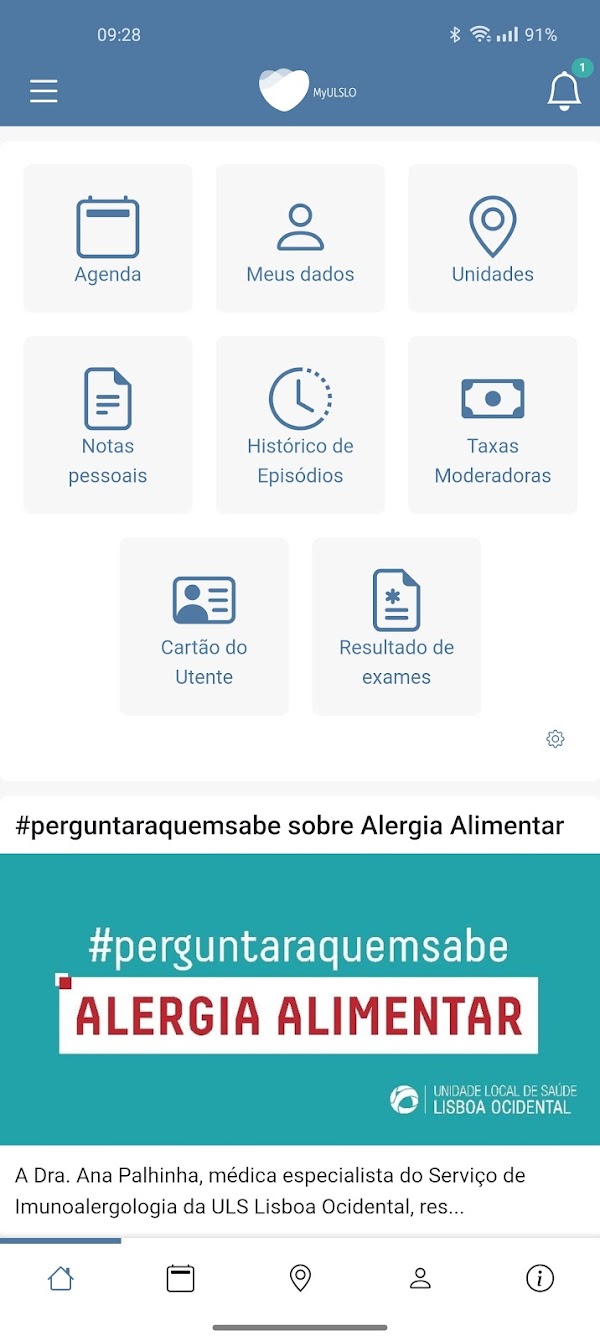Viewport: 600px width, 1341px height.
Task: Open the Agenda tile
Action: pos(108,239)
